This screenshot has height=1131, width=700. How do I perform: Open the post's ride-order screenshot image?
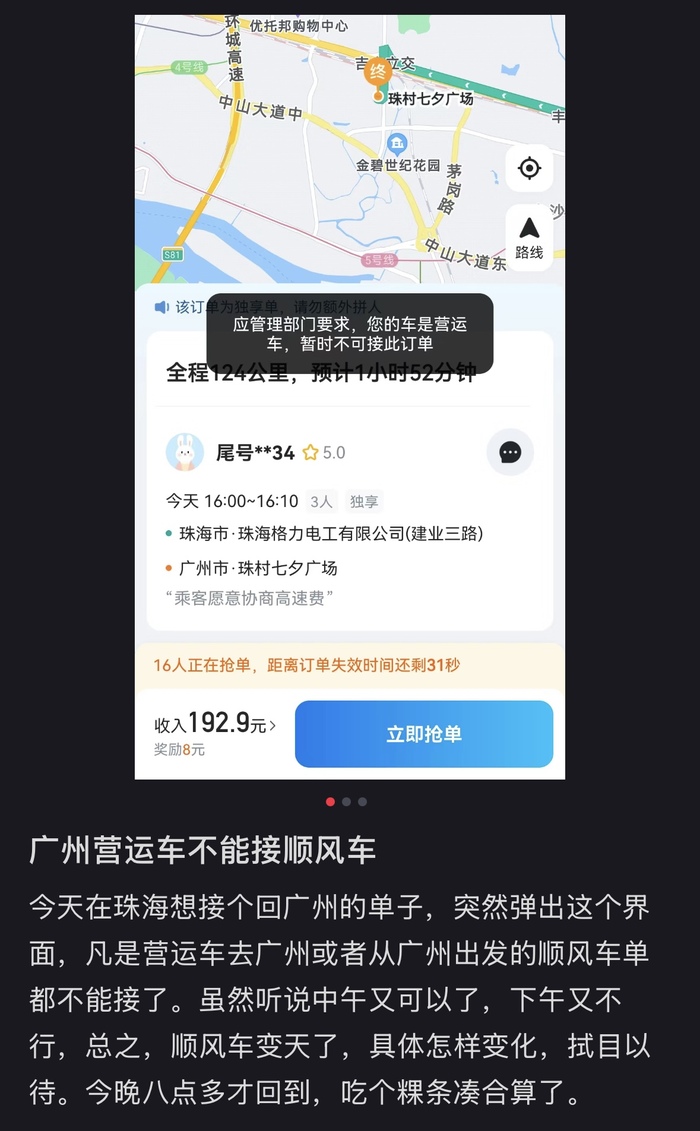tap(349, 397)
